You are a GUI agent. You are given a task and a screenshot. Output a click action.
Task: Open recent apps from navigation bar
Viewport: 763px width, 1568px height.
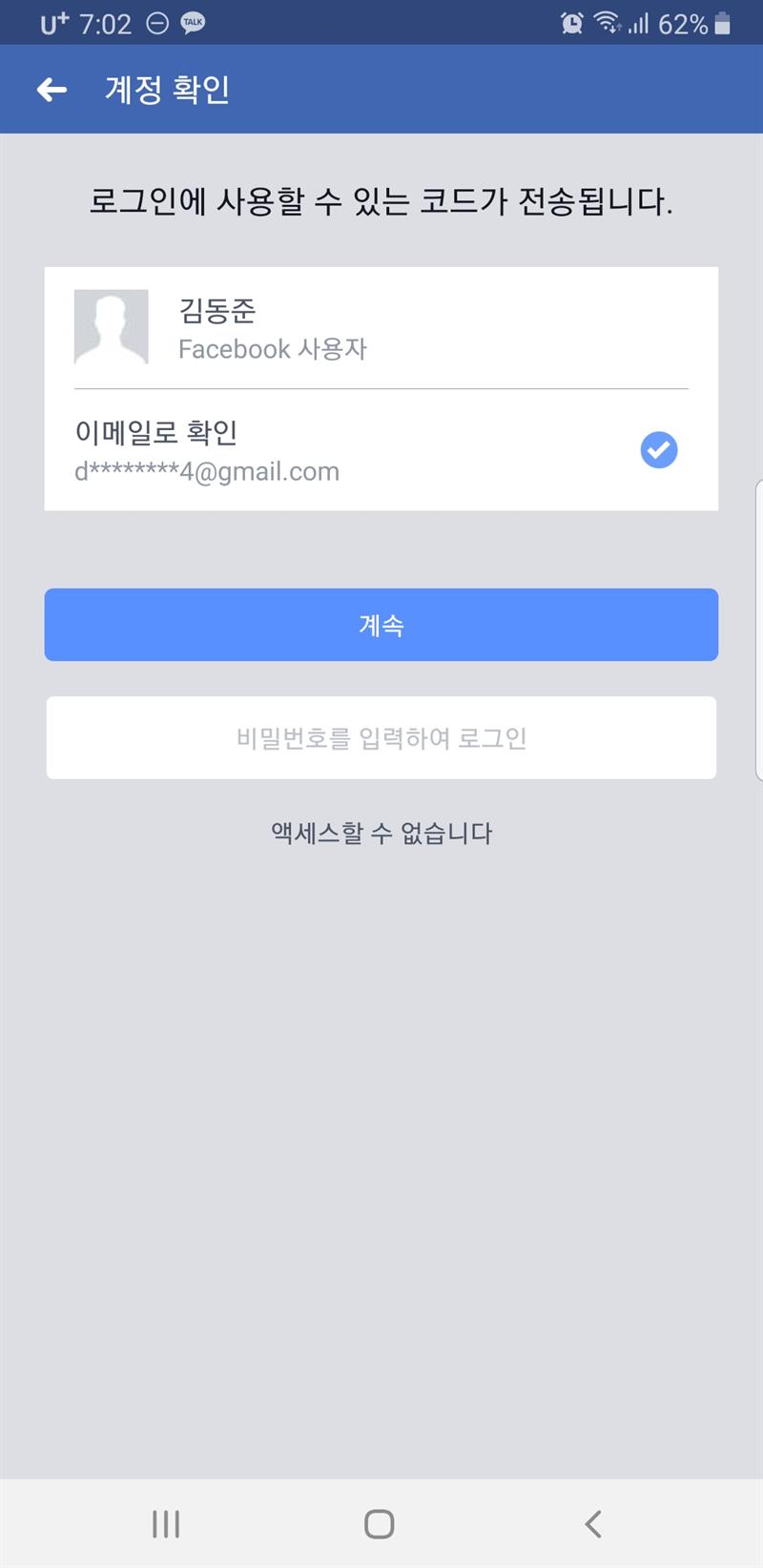tap(166, 1523)
